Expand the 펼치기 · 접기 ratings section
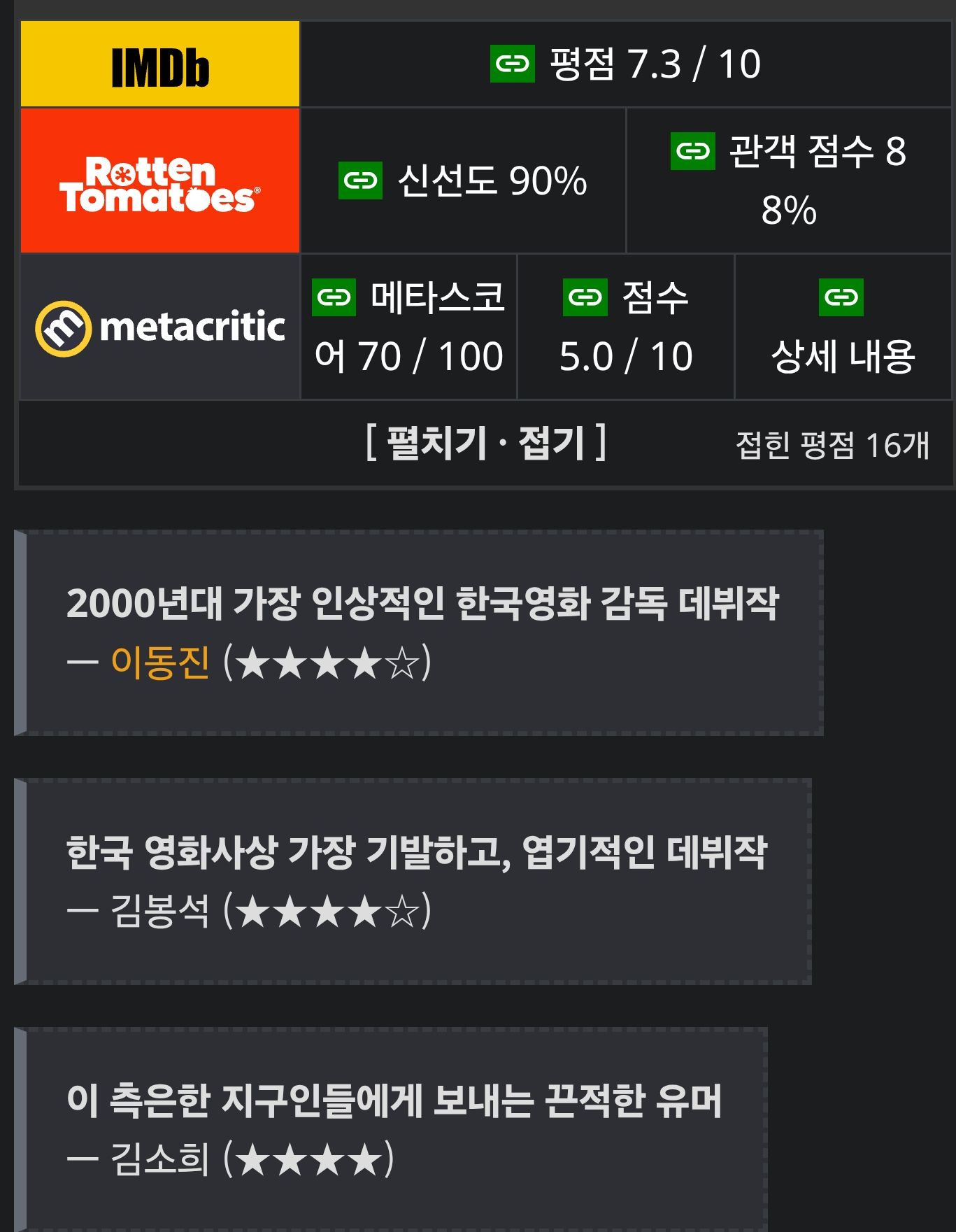 click(485, 443)
